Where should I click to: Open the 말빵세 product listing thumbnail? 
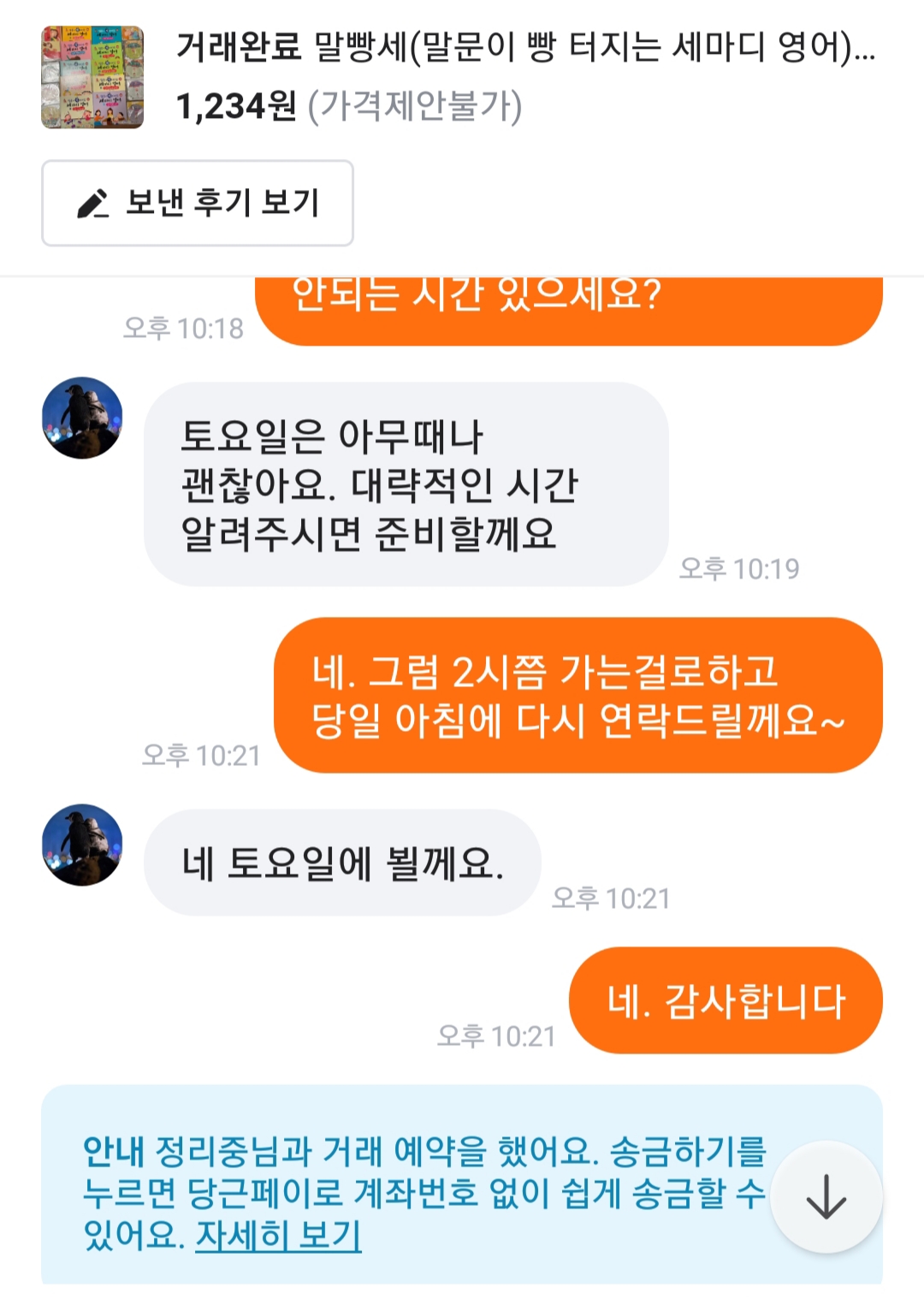pos(92,77)
